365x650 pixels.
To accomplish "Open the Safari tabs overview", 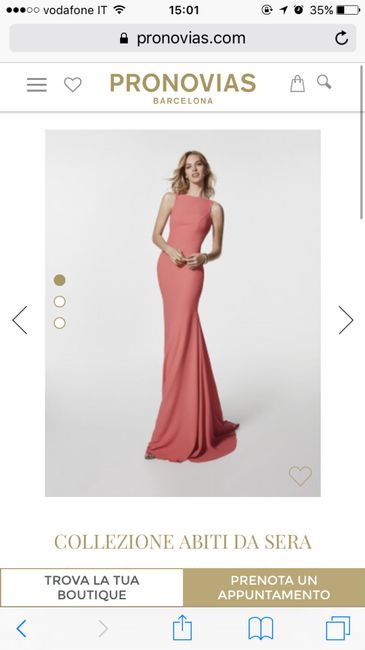I will coord(338,628).
